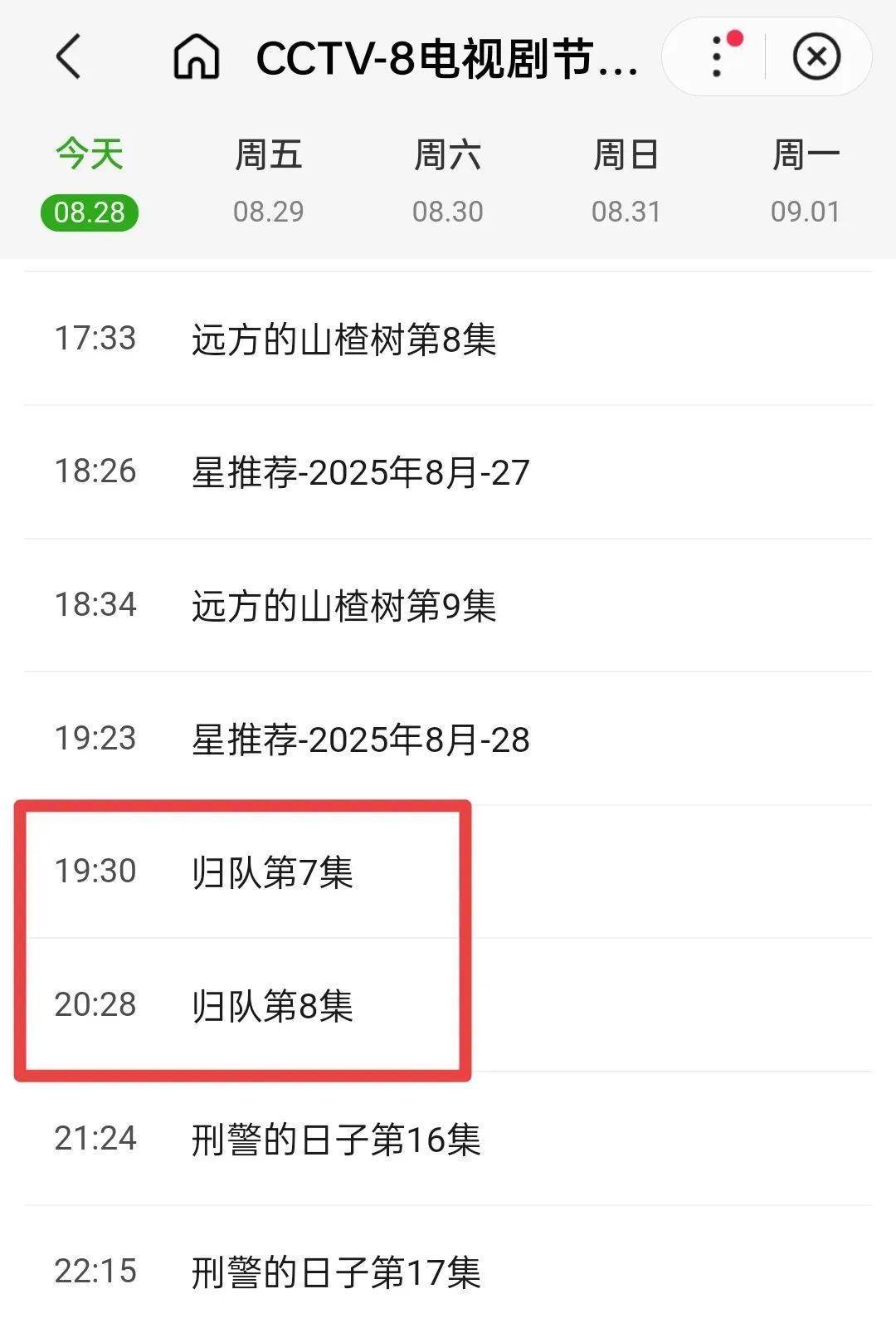Return to the mini program home page
This screenshot has width=896, height=1328.
pos(197,57)
